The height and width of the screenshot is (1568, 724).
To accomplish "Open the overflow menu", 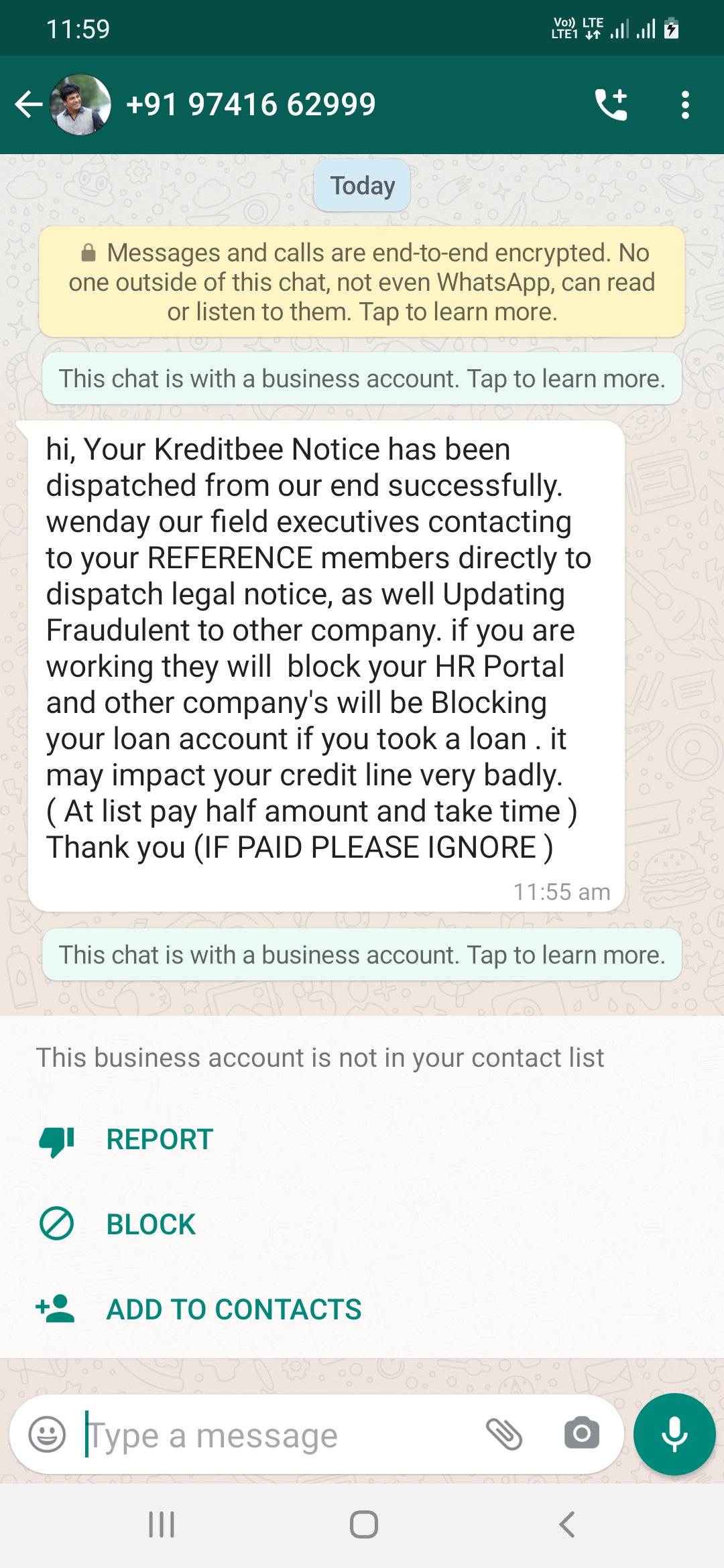I will point(684,105).
